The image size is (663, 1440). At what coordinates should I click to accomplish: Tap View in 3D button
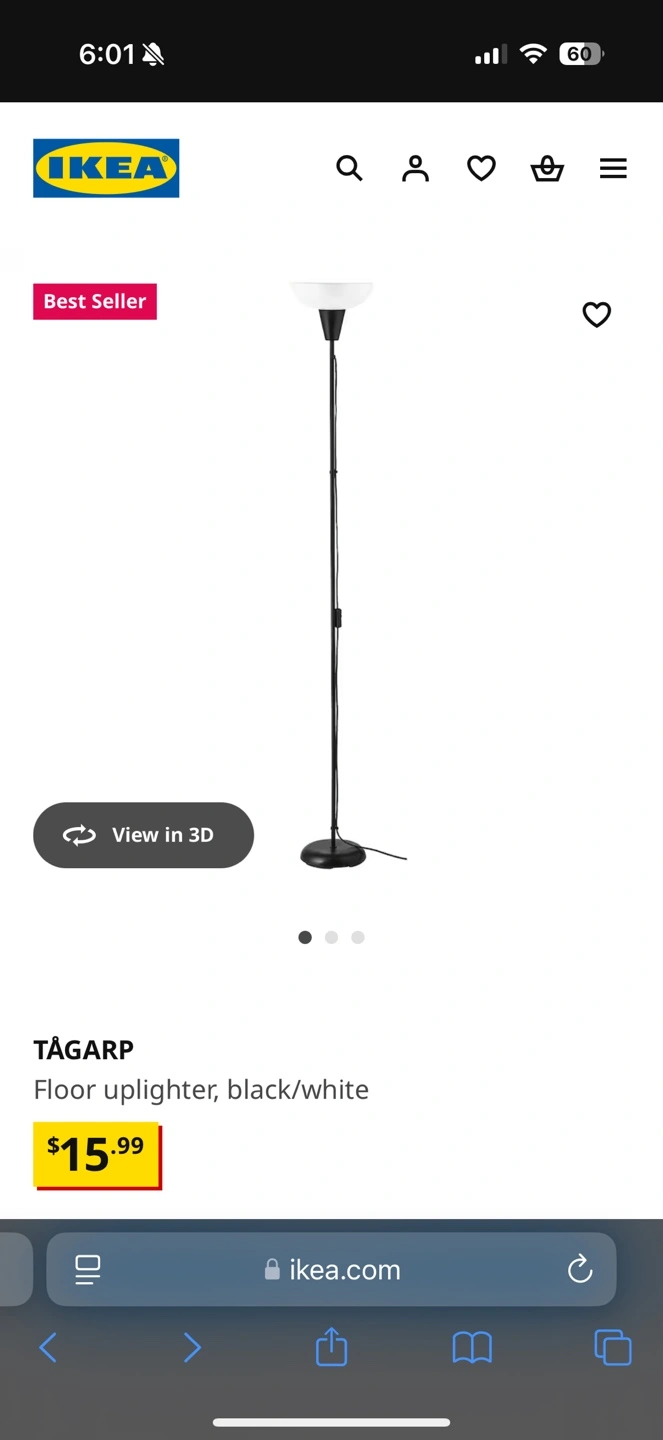(143, 835)
